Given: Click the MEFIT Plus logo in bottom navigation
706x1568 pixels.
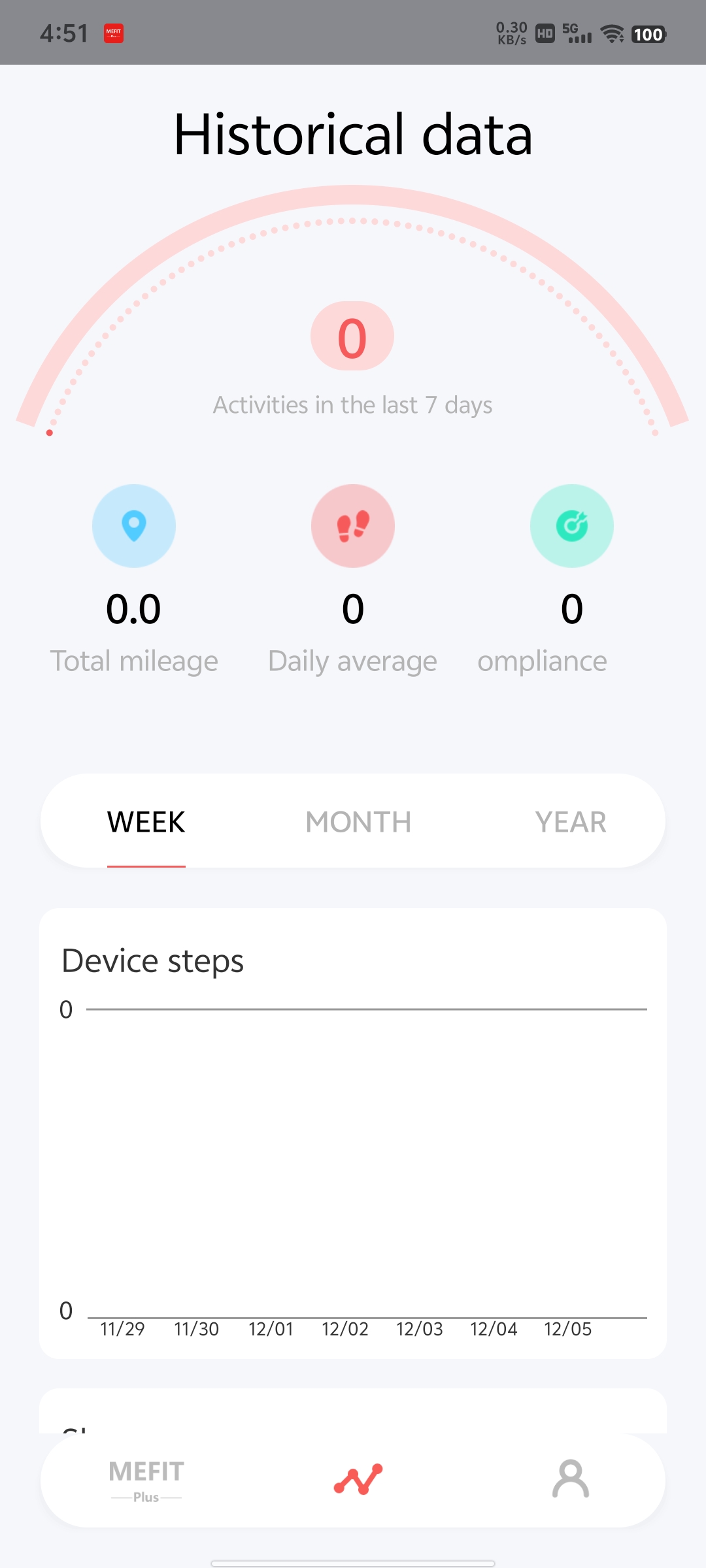Looking at the screenshot, I should coord(146,1480).
